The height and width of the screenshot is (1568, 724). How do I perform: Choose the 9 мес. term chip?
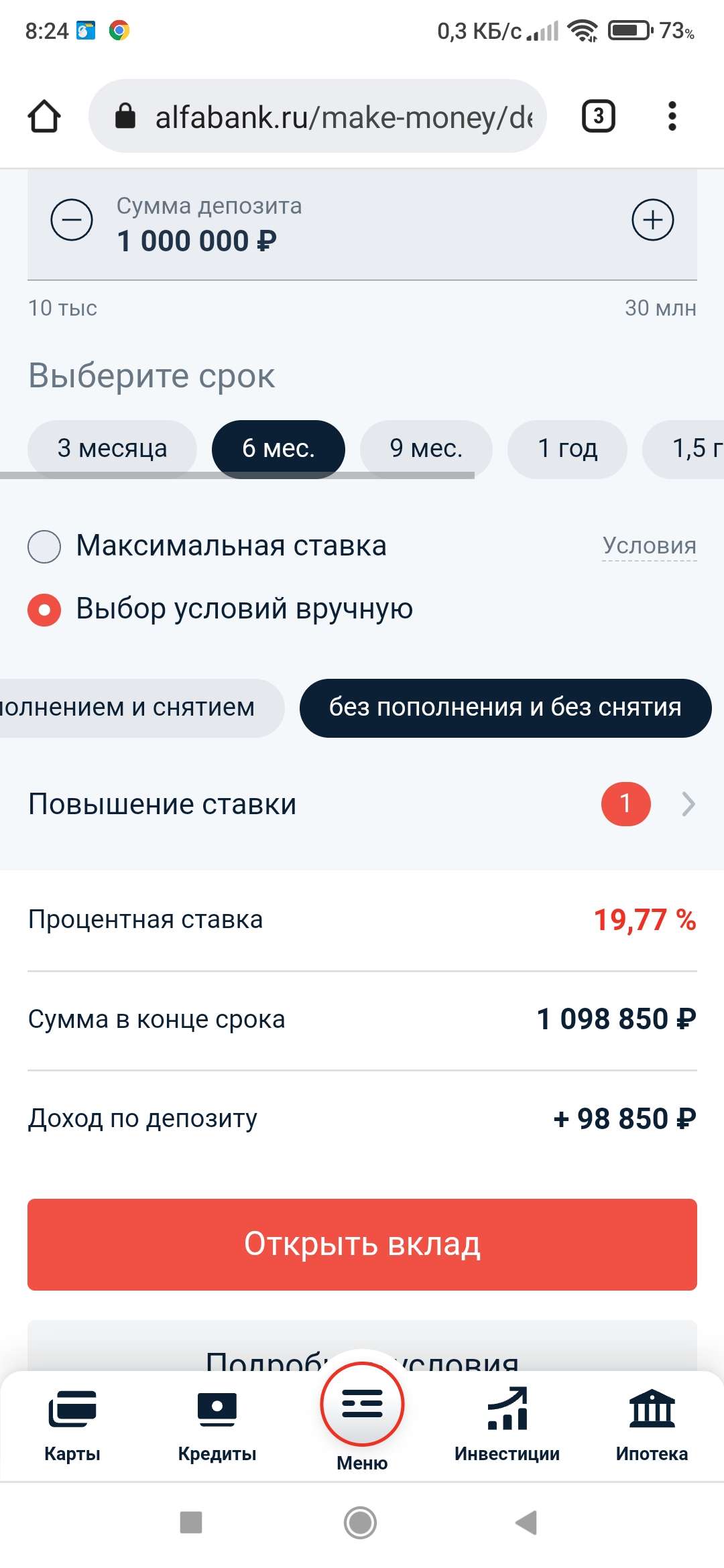tap(426, 448)
